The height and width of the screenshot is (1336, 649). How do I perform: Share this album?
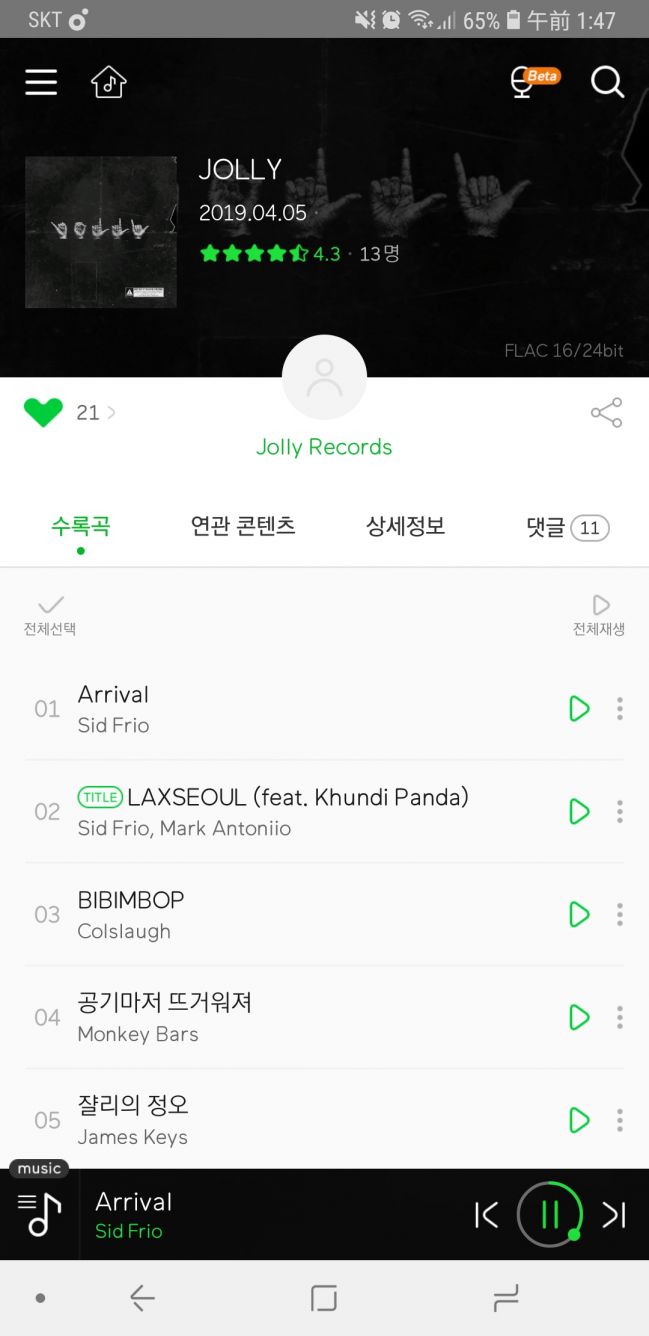point(606,412)
